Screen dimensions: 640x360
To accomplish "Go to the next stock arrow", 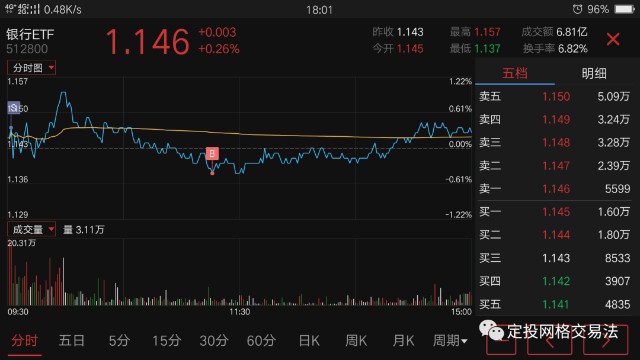I will pos(605,341).
